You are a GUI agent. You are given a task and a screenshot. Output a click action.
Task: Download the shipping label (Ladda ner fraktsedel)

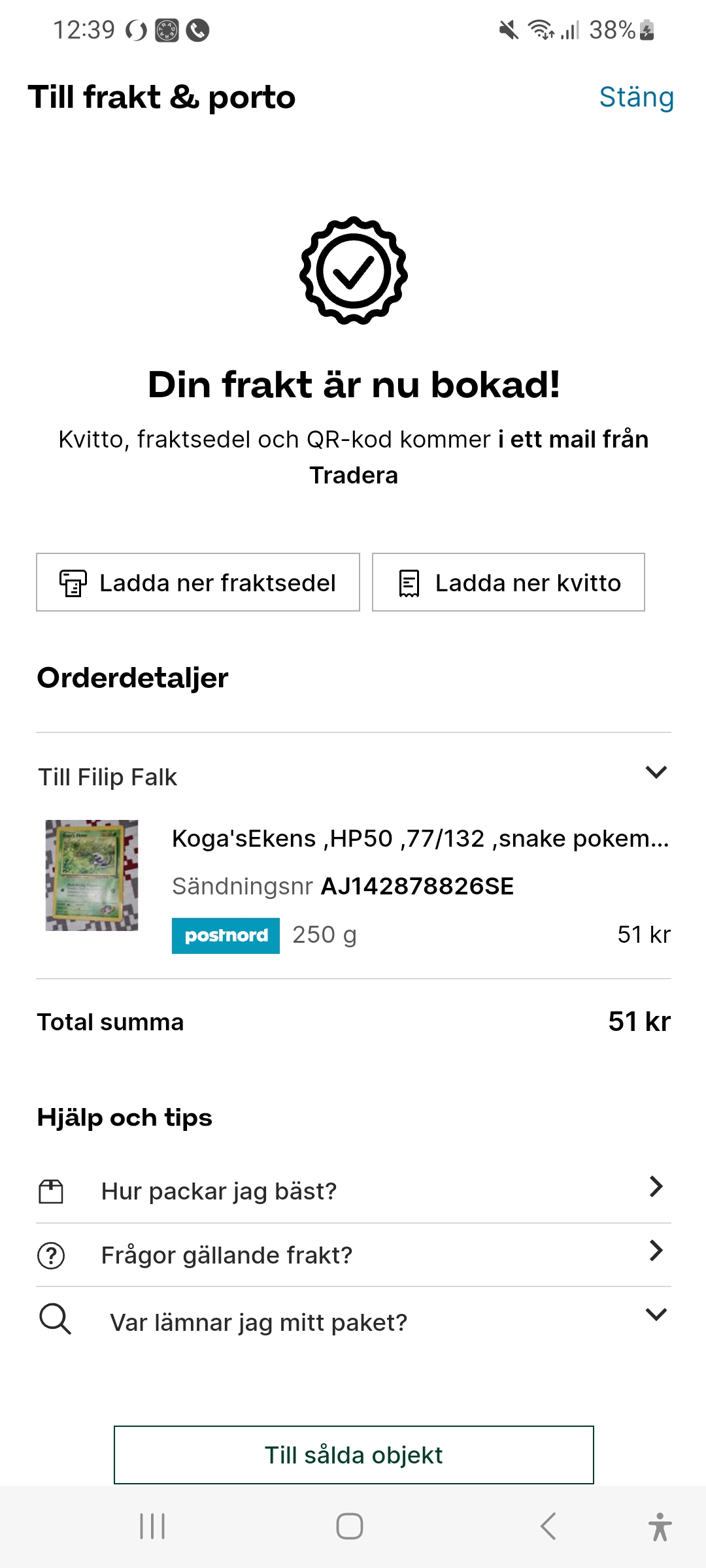[x=198, y=582]
